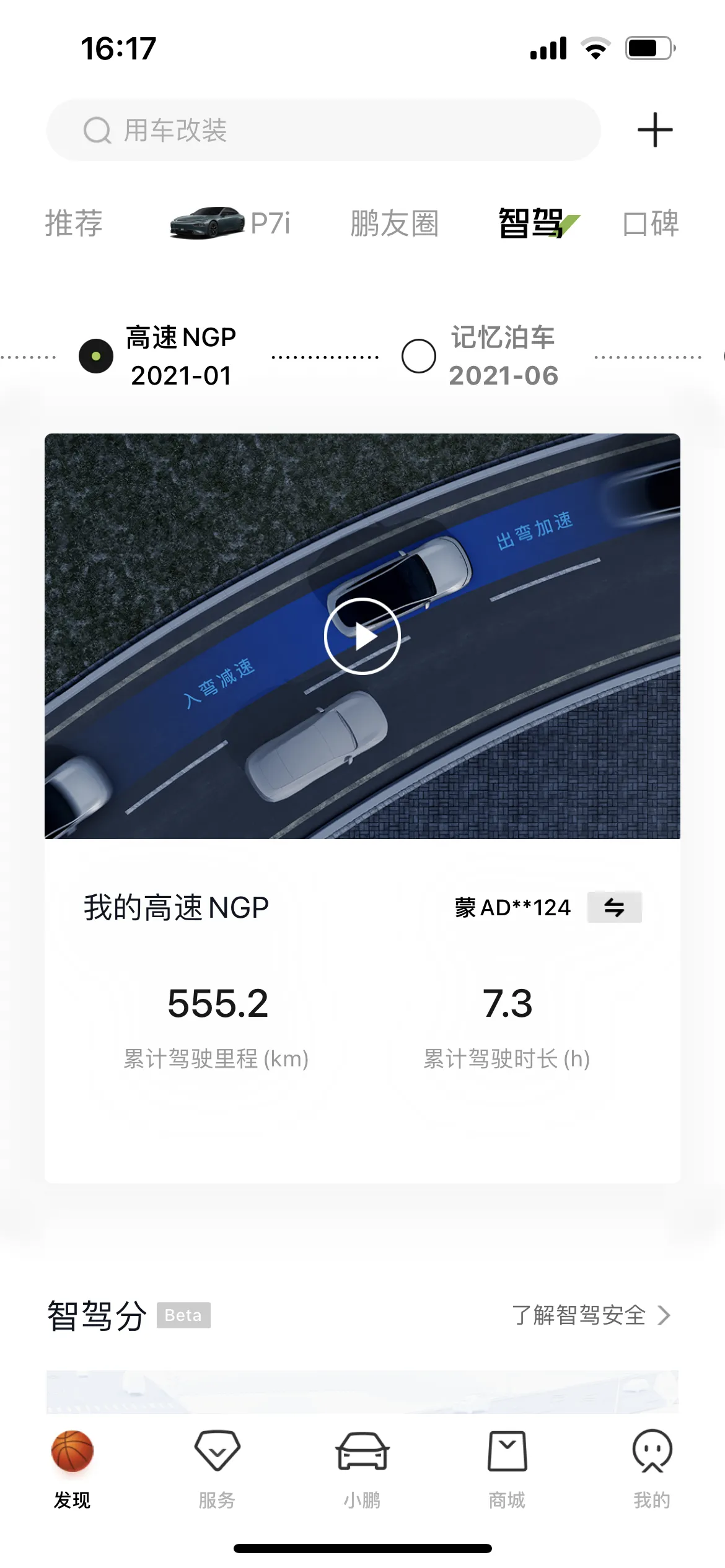The image size is (725, 1568).
Task: Go to the 口碑 tab
Action: (651, 224)
